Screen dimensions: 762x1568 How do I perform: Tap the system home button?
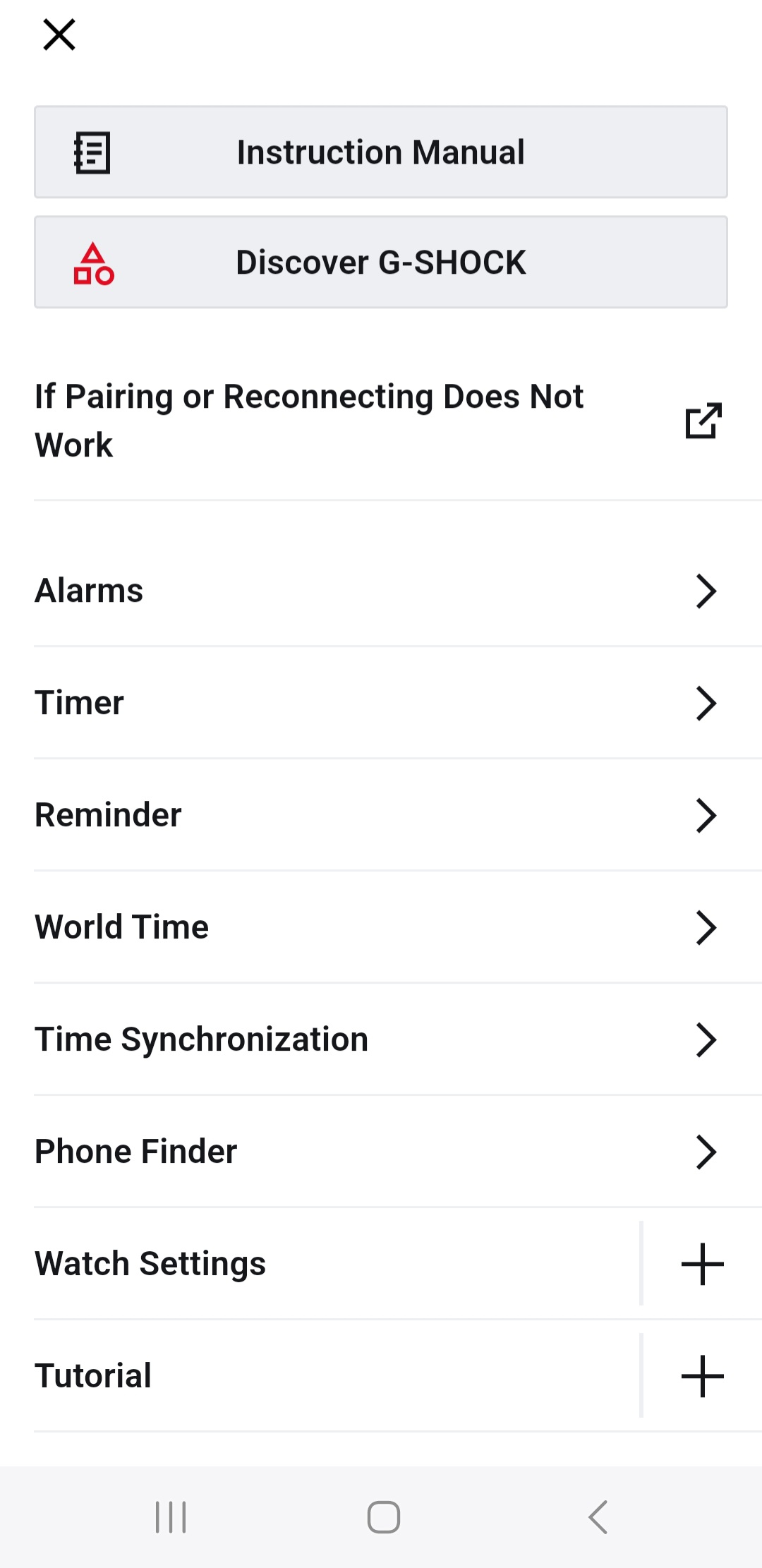pos(384,1517)
